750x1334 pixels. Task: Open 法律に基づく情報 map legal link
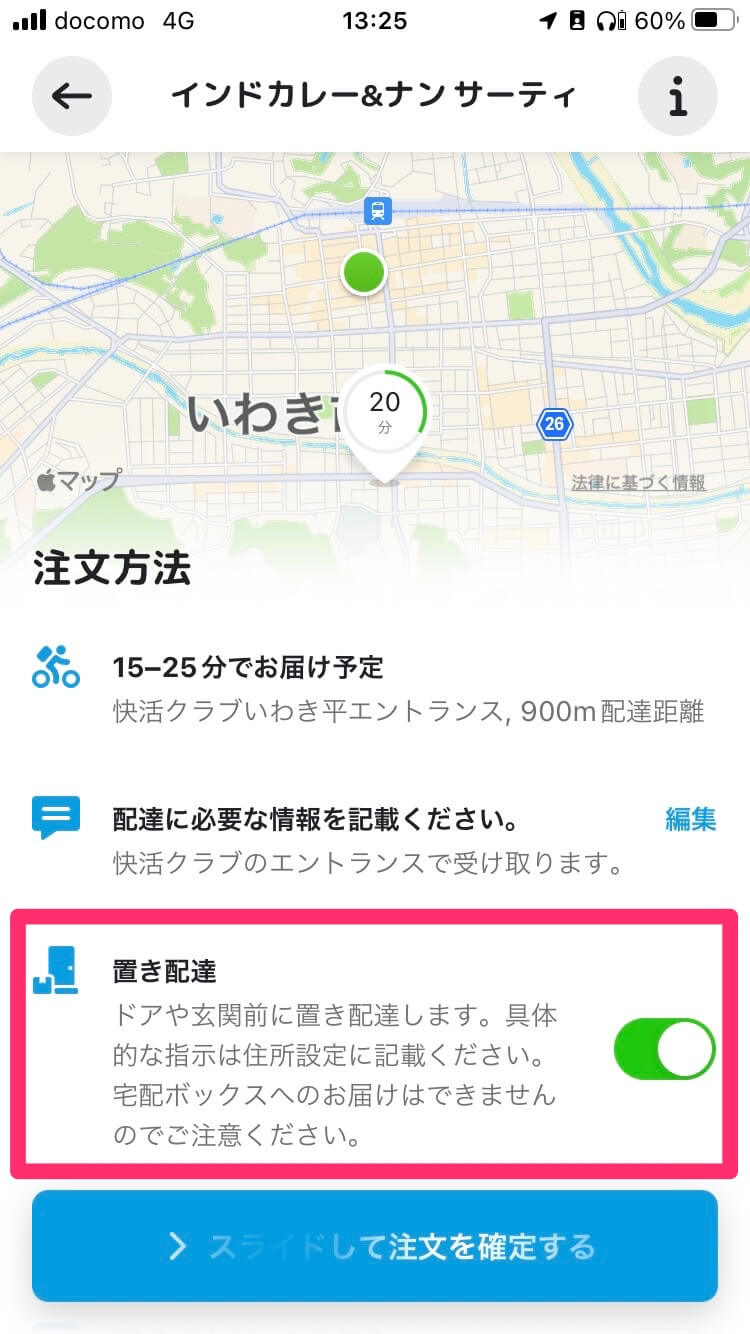tap(638, 483)
